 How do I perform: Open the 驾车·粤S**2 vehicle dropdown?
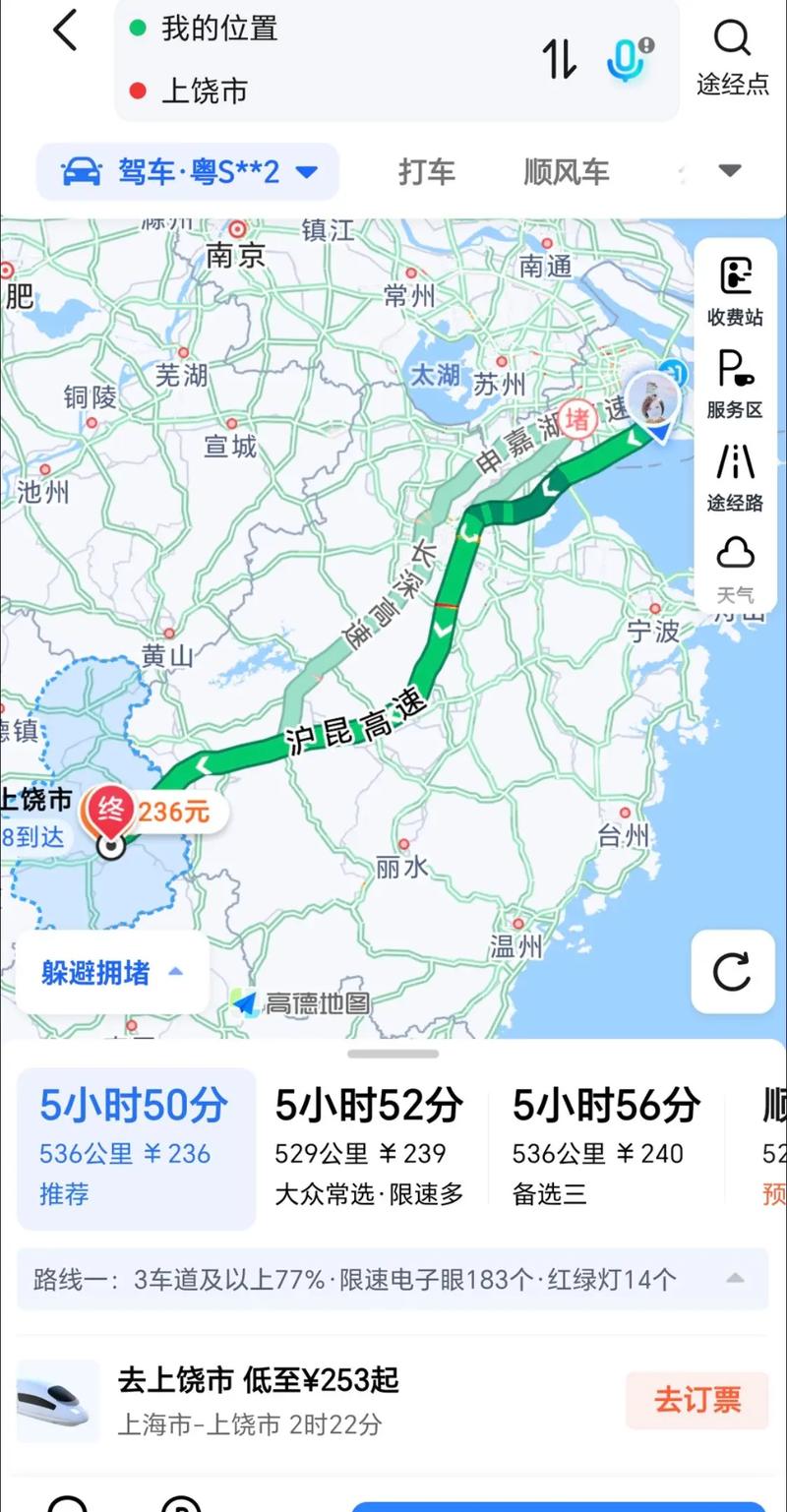pyautogui.click(x=187, y=171)
